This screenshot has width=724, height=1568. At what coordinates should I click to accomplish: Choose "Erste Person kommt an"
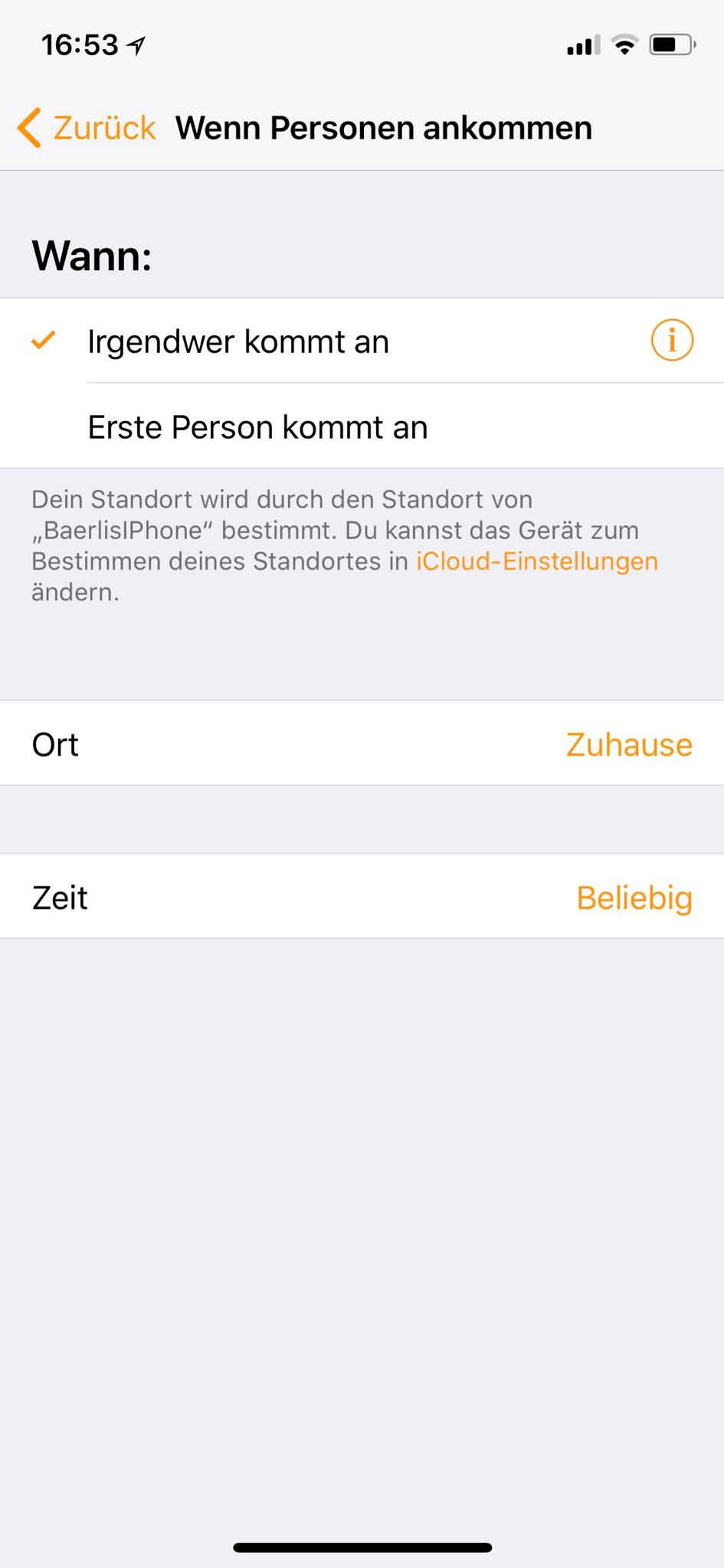pos(257,427)
